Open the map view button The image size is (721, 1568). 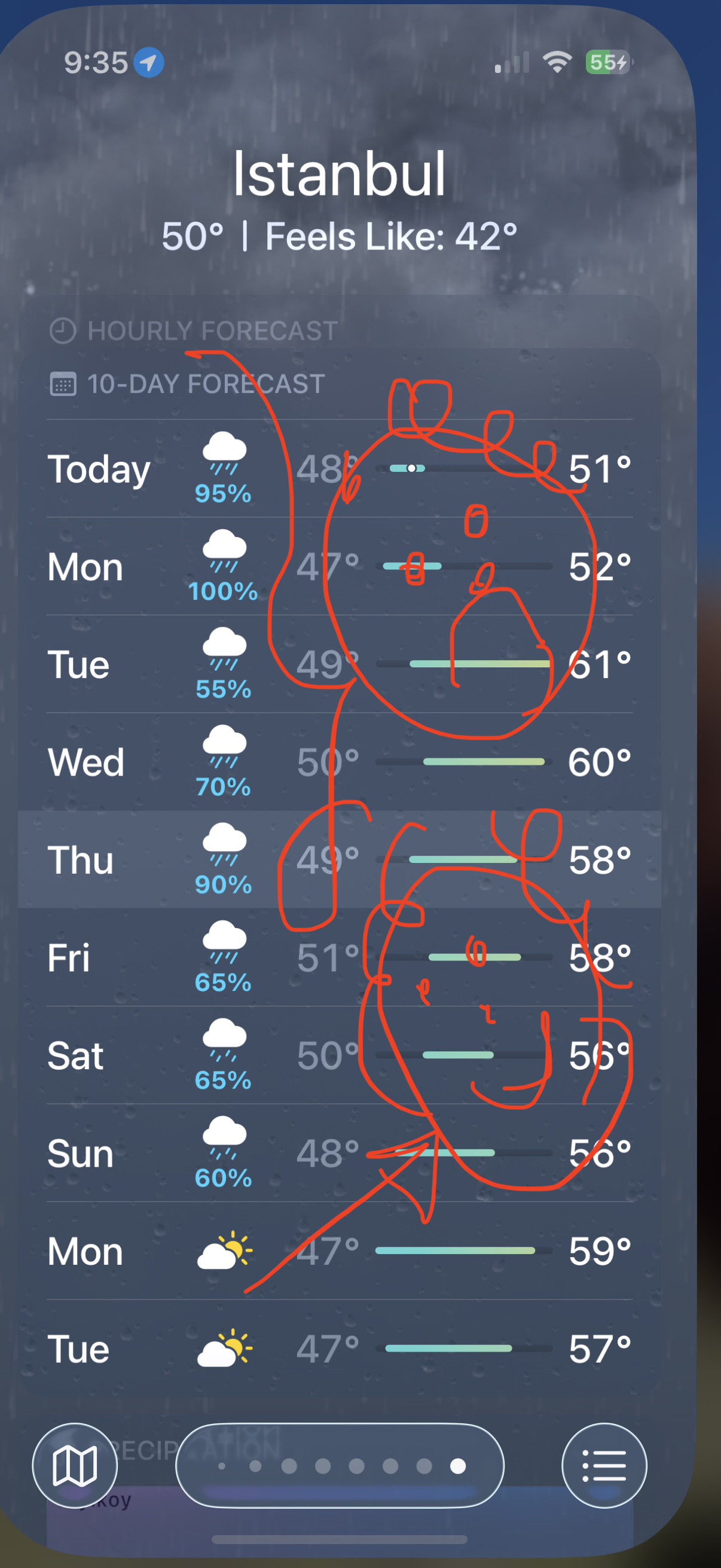75,1465
